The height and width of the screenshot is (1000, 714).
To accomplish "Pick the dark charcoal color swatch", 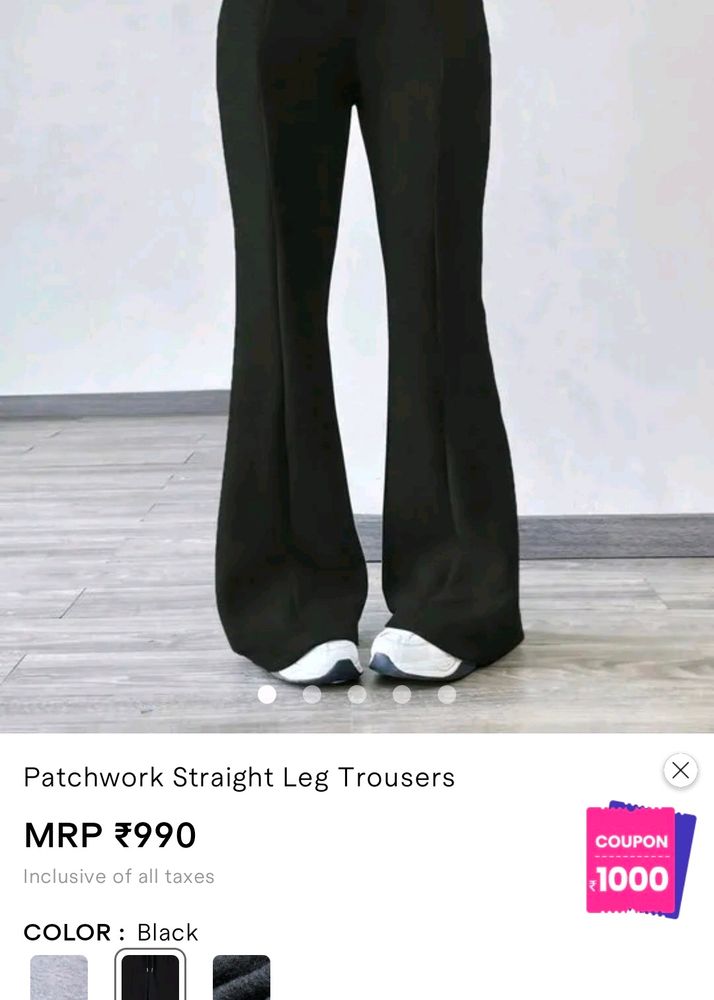I will coord(241,979).
